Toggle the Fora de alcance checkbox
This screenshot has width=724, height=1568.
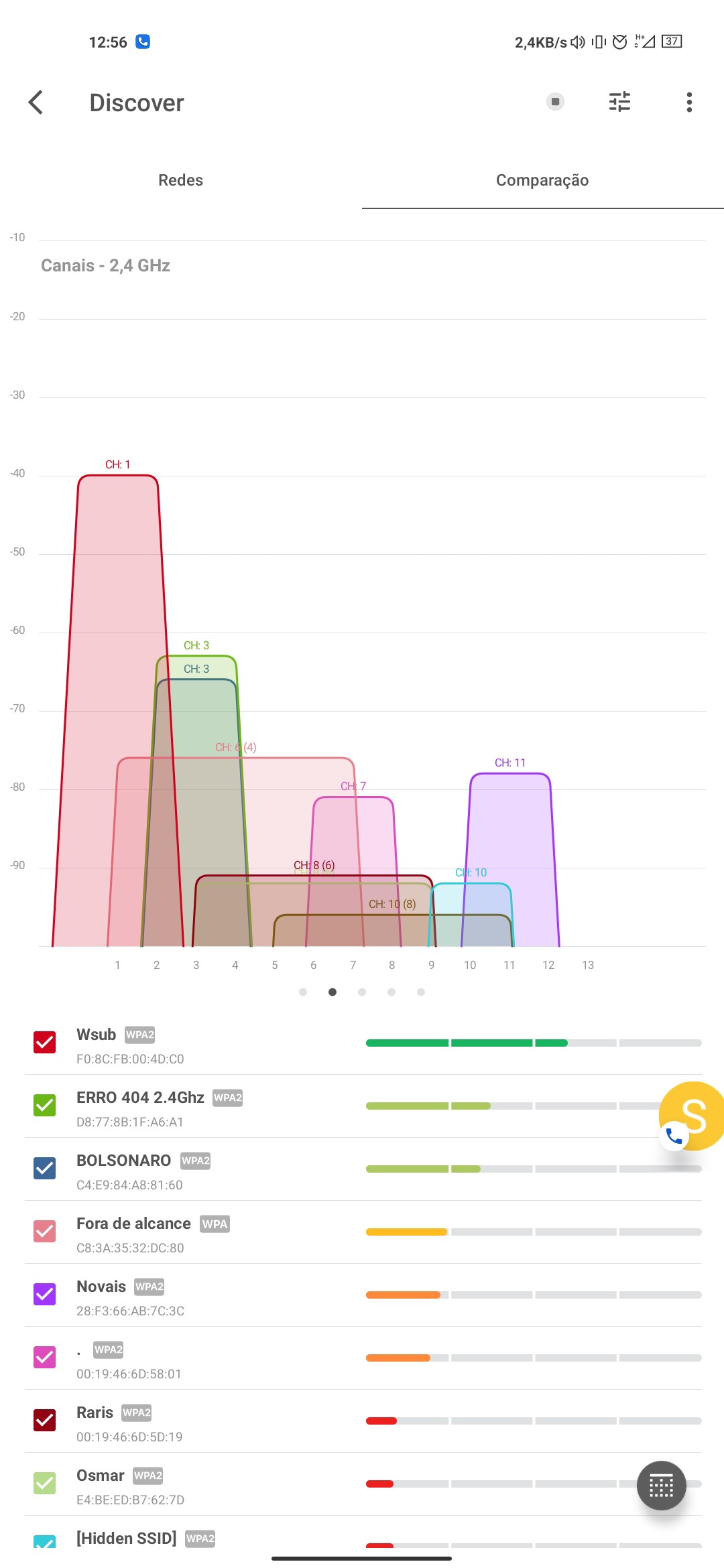point(45,1231)
